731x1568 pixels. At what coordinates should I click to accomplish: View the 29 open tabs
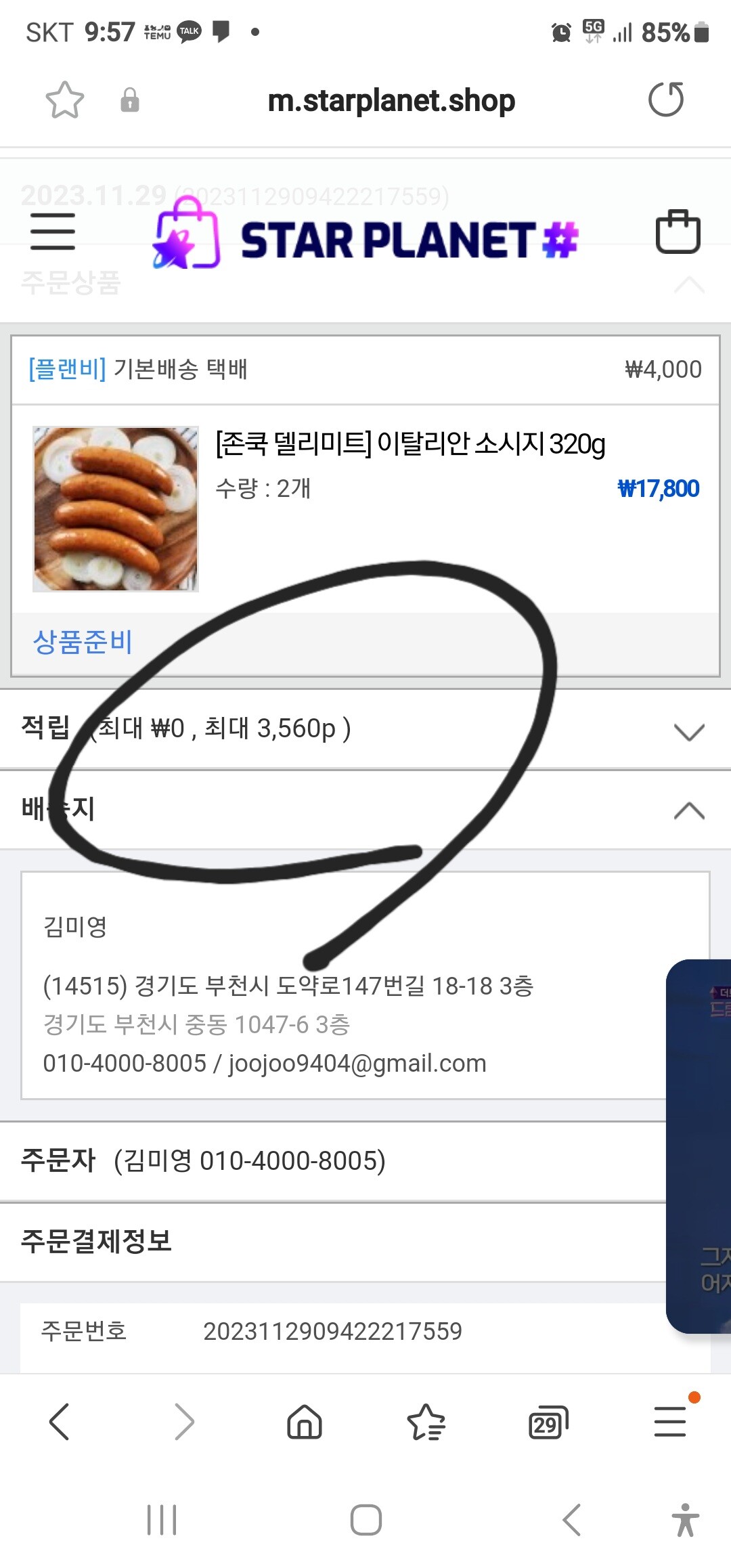(547, 1422)
